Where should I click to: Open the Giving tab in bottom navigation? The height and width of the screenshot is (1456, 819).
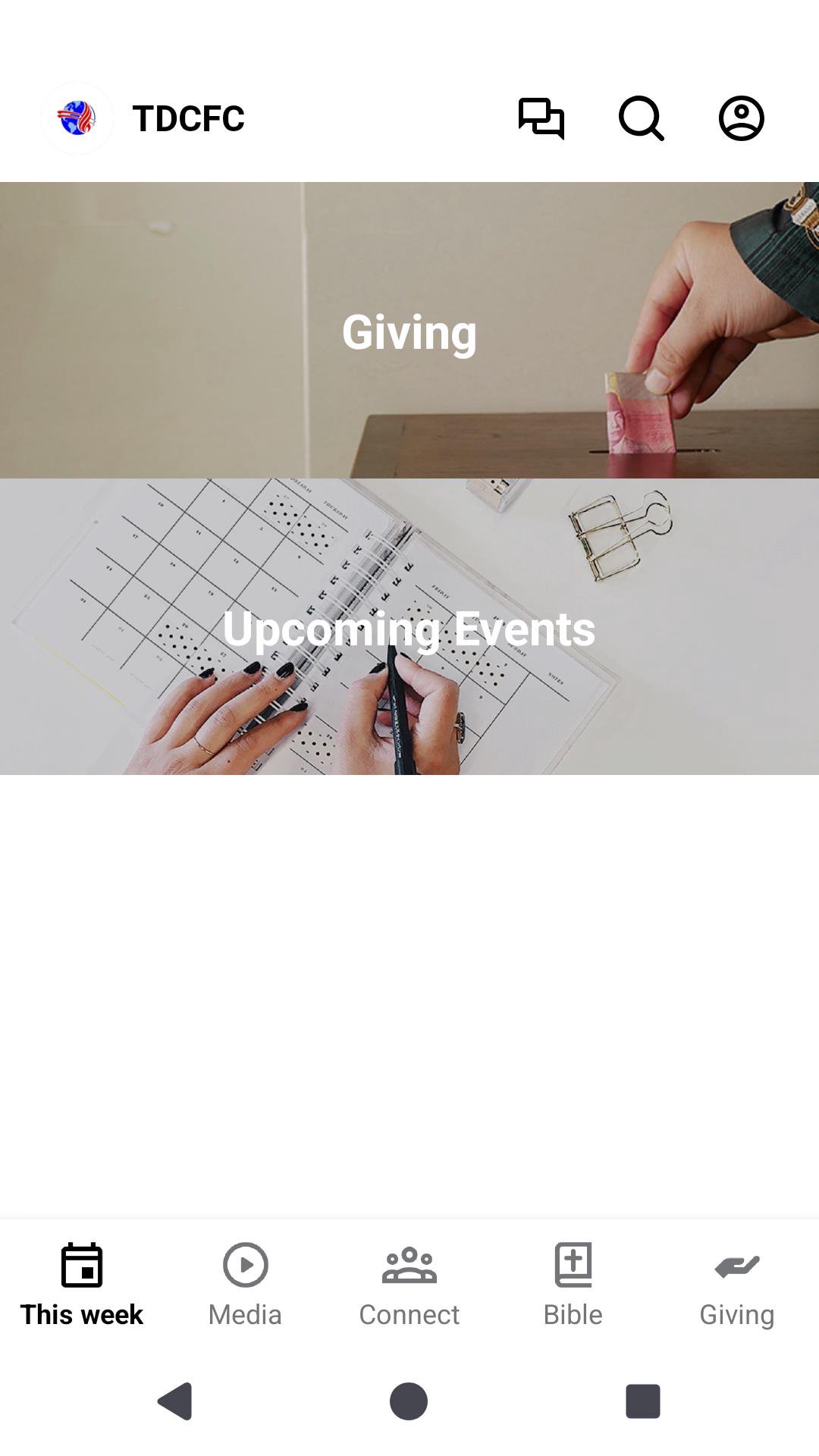[x=736, y=1285]
